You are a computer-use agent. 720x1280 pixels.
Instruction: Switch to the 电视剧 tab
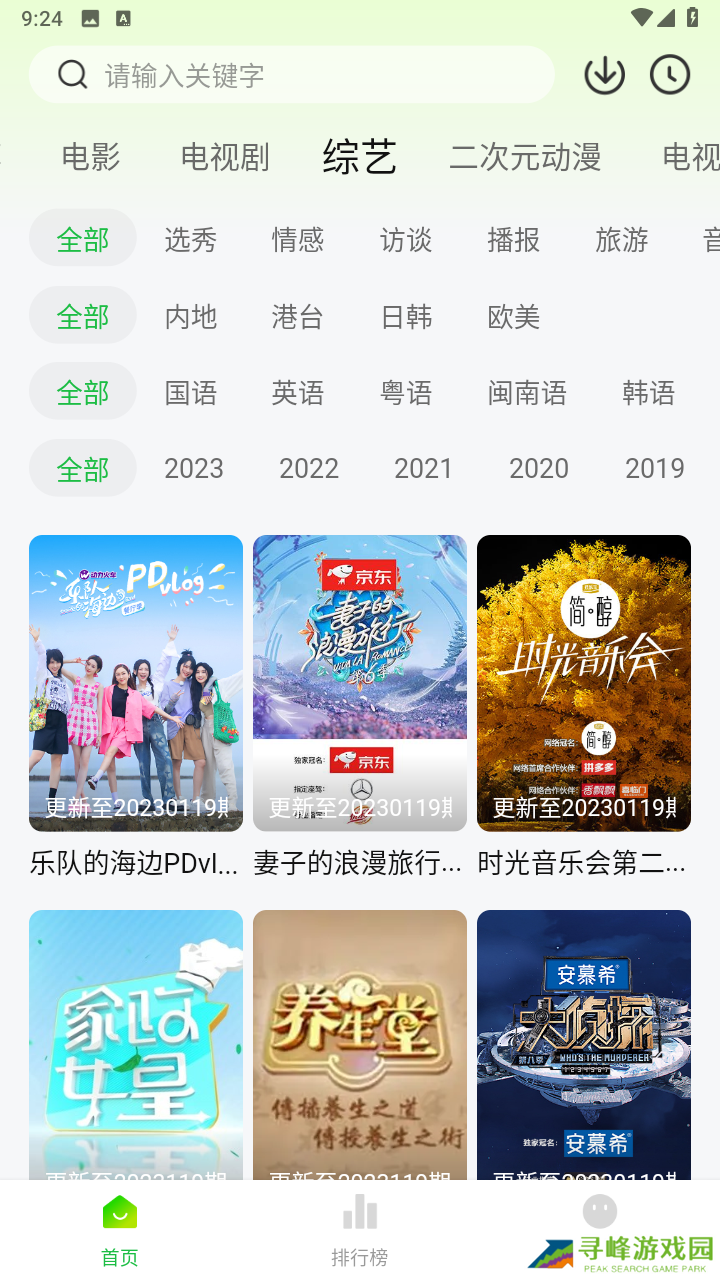point(225,157)
